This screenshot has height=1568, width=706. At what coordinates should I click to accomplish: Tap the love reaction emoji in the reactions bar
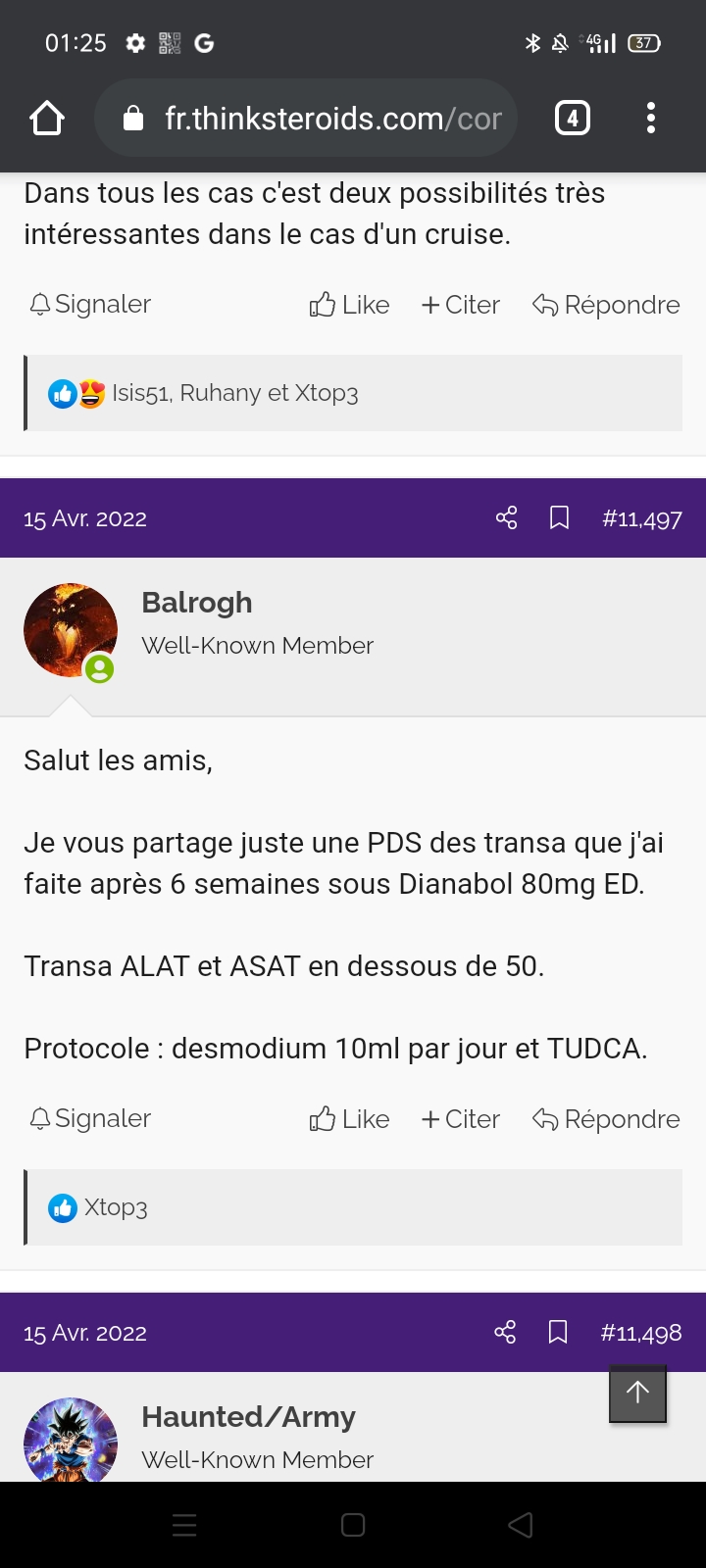(90, 393)
